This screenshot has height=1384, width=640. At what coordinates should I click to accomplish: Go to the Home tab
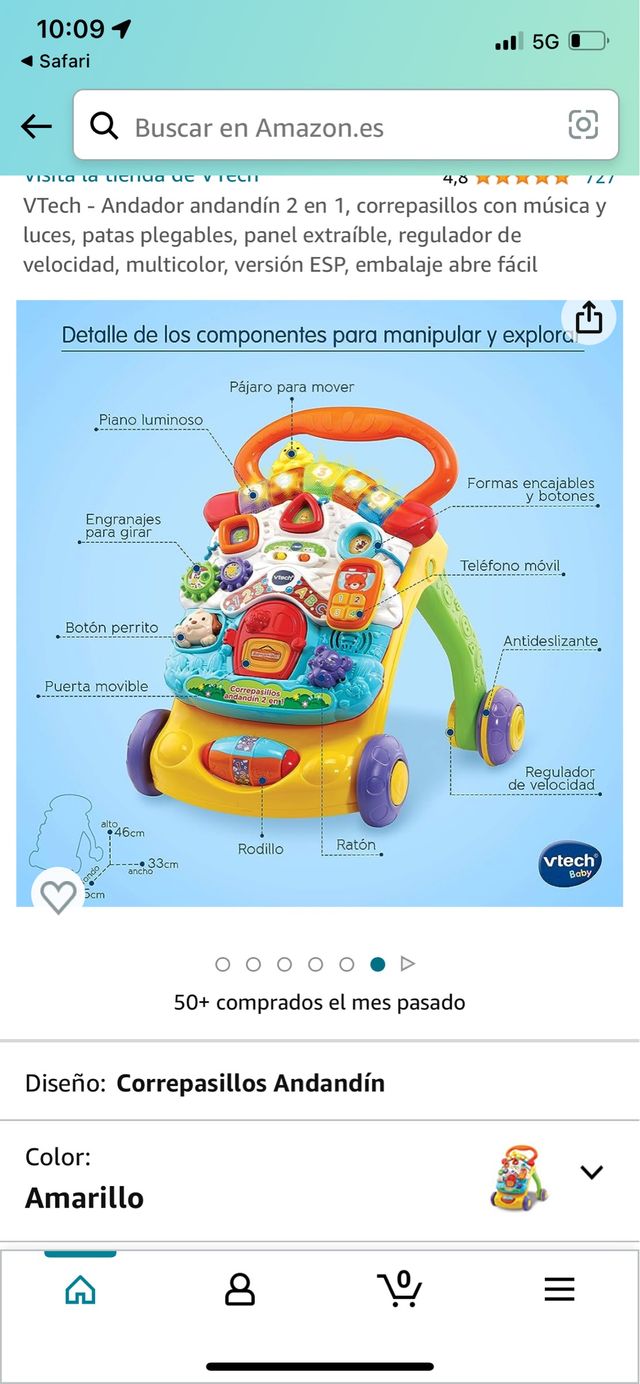coord(80,1290)
